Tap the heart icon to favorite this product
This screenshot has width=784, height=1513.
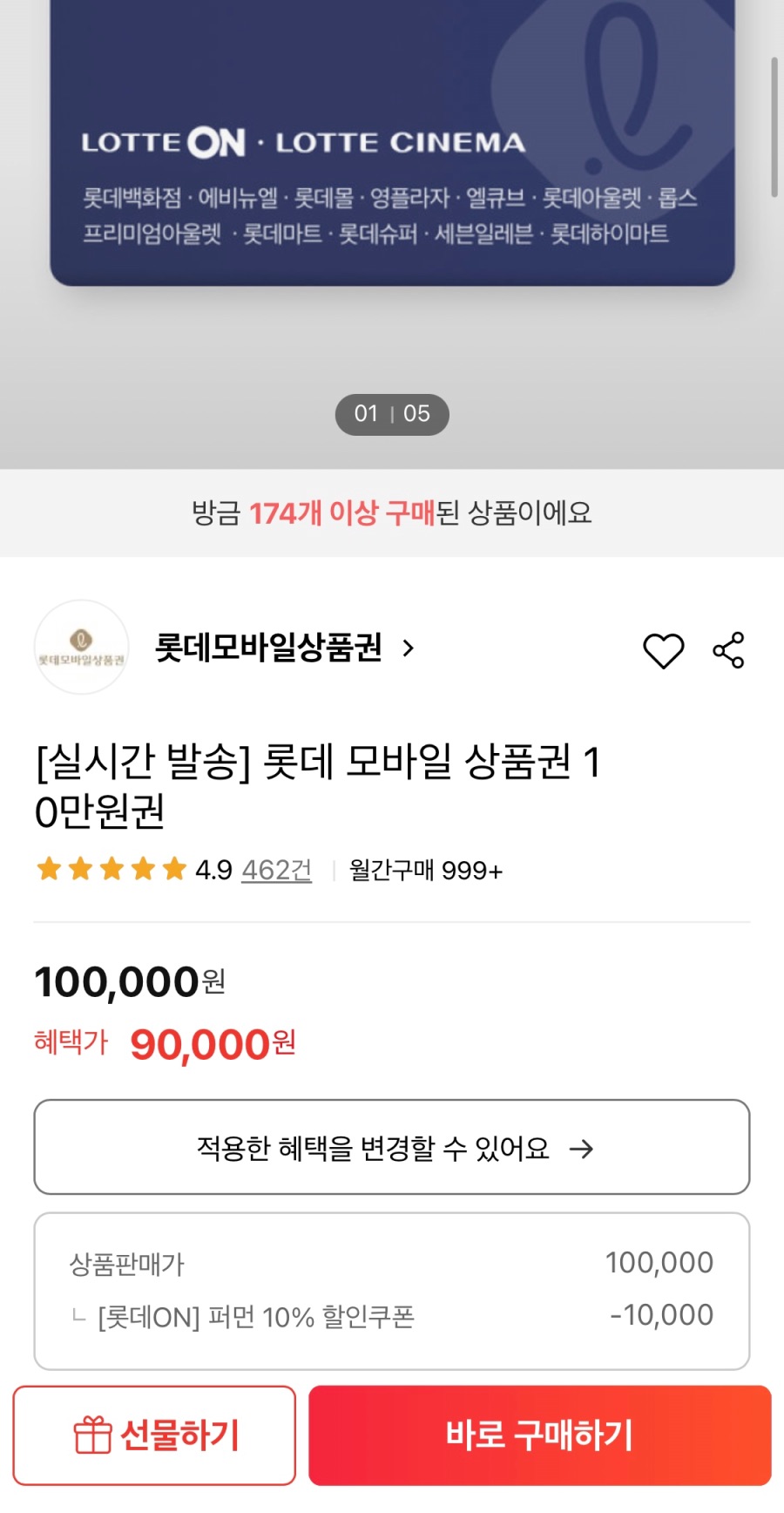(664, 649)
